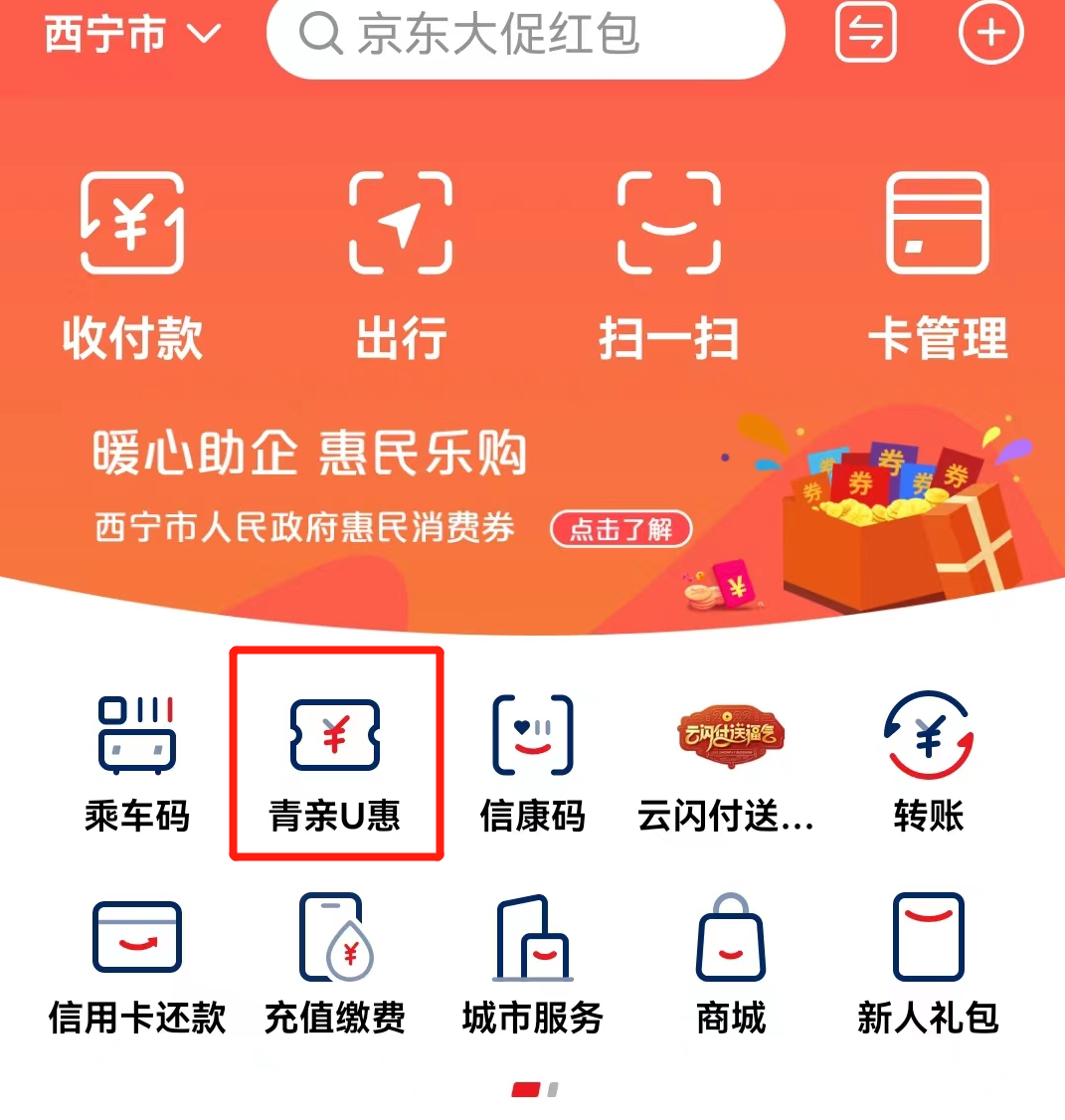The height and width of the screenshot is (1120, 1065).
Task: Open the 出行 travel shortcut
Action: [401, 264]
